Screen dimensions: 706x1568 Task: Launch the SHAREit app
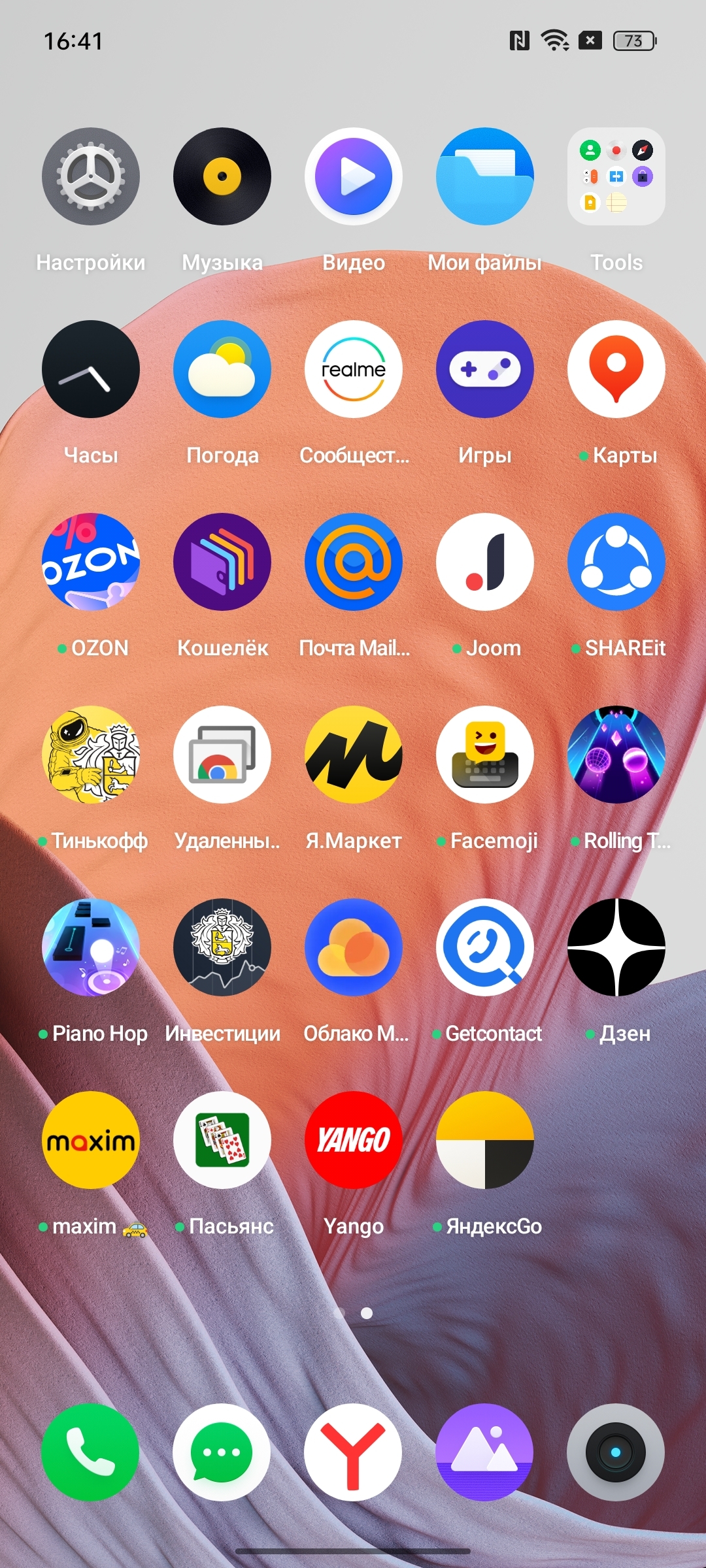[x=616, y=562]
